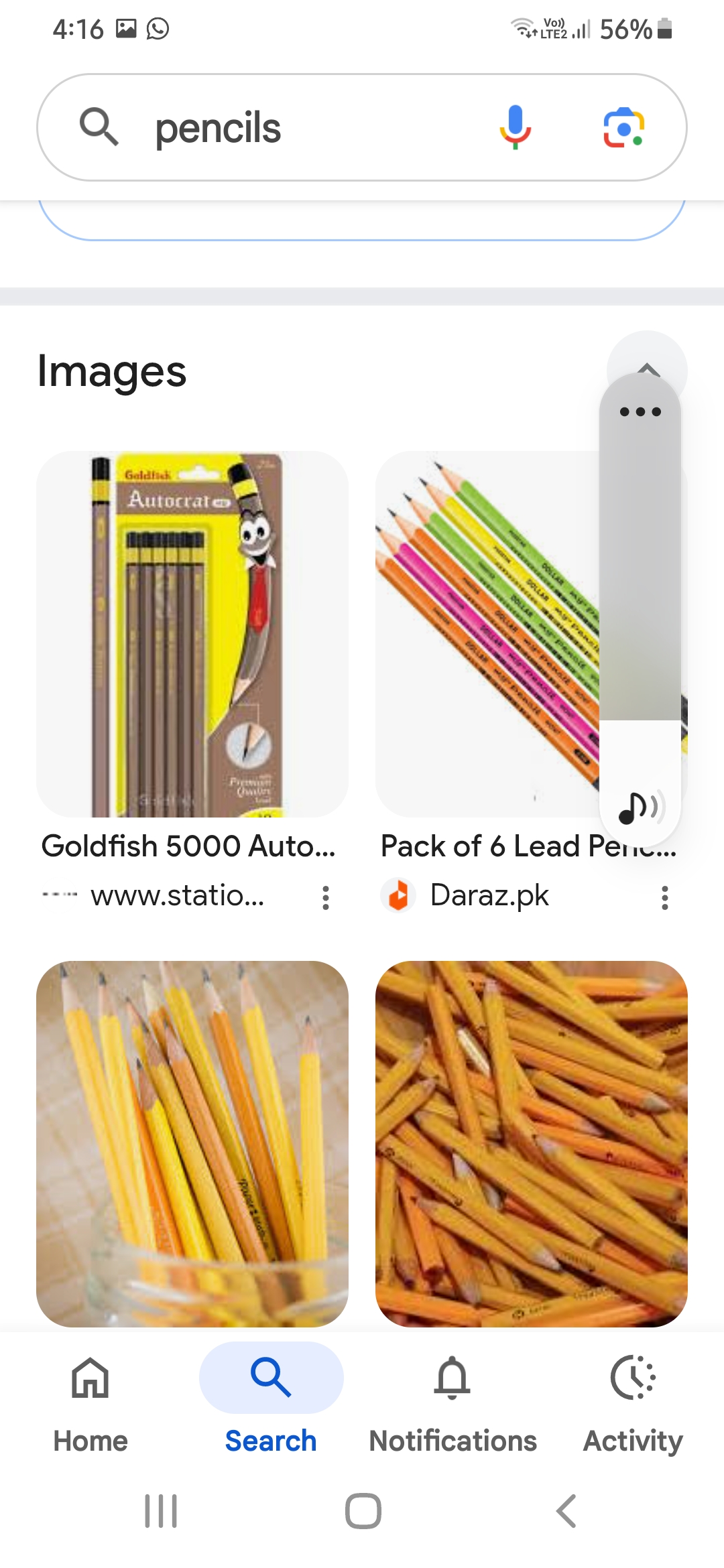Image resolution: width=724 pixels, height=1568 pixels.
Task: Switch to the Activity tab
Action: pos(633,1403)
